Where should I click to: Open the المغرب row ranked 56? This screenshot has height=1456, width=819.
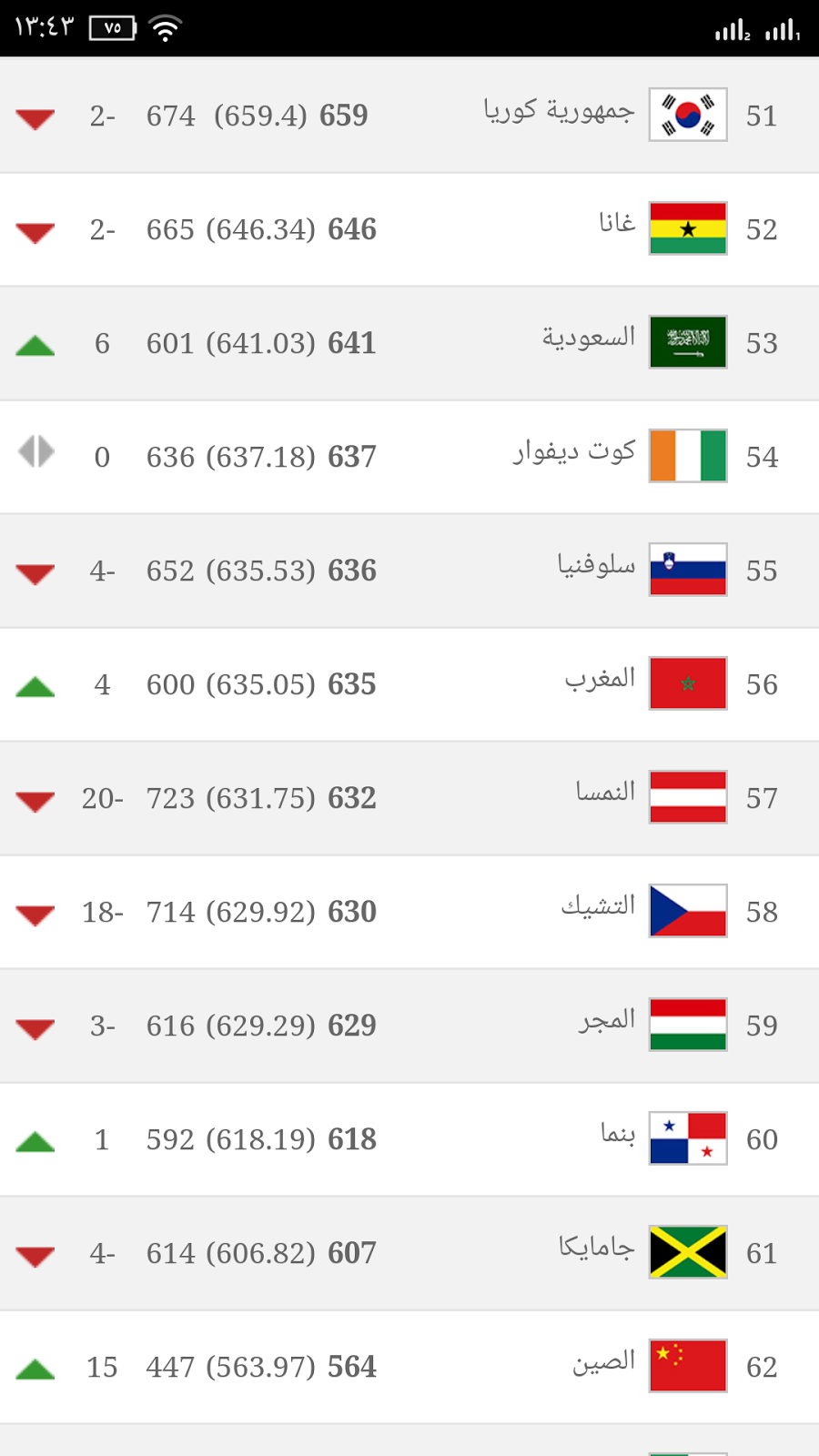(x=600, y=682)
